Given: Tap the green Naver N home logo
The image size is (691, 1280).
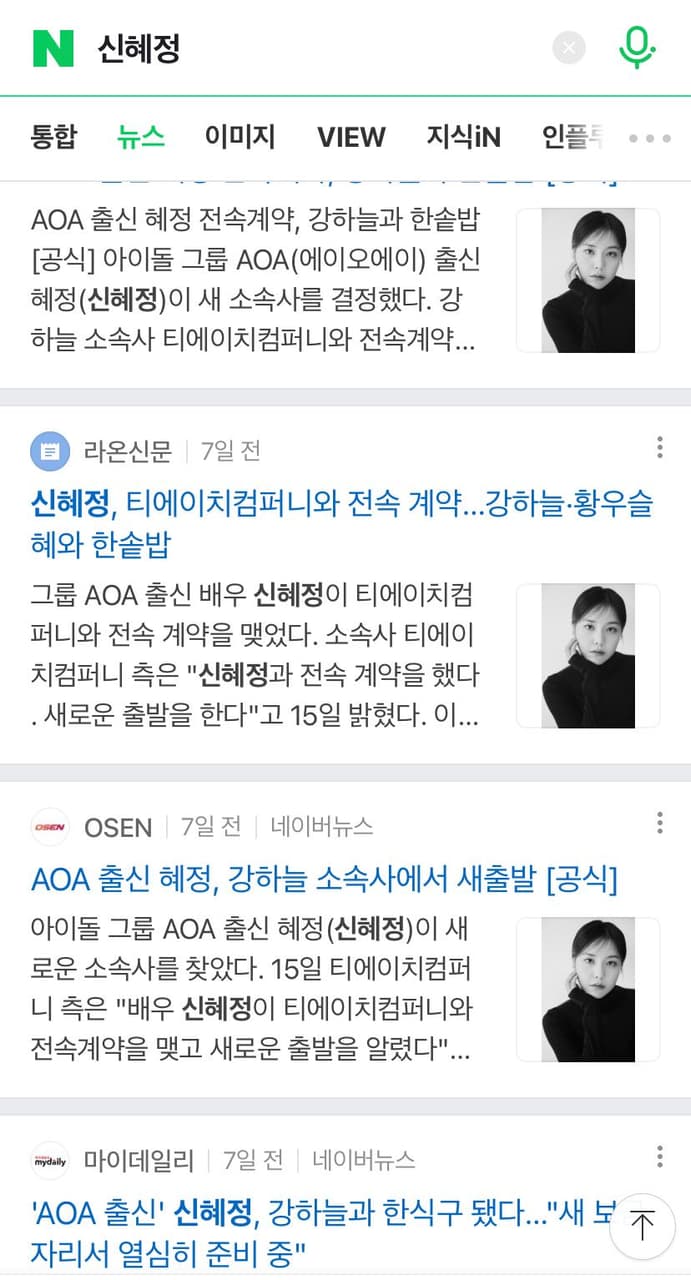Looking at the screenshot, I should click(53, 48).
